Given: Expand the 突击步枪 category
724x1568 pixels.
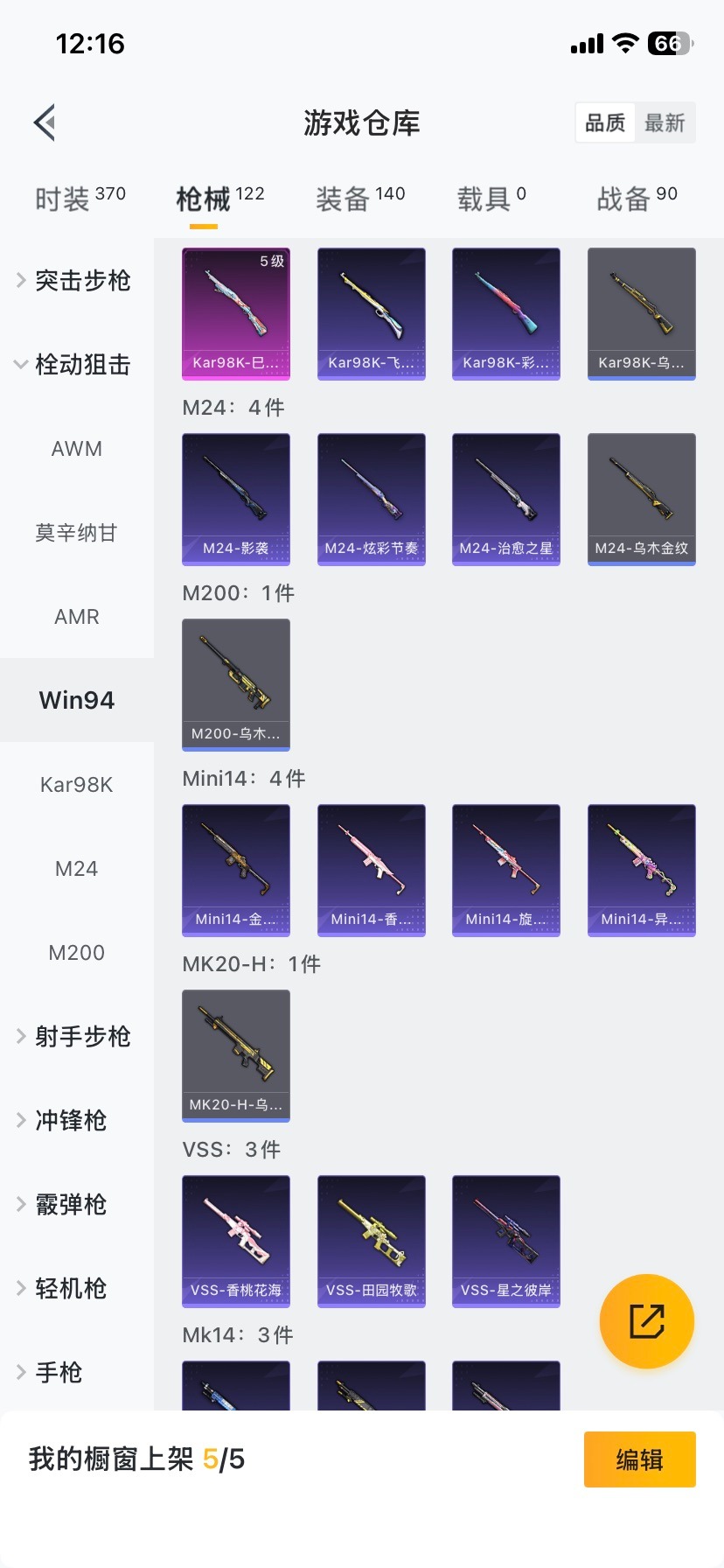Looking at the screenshot, I should [74, 281].
